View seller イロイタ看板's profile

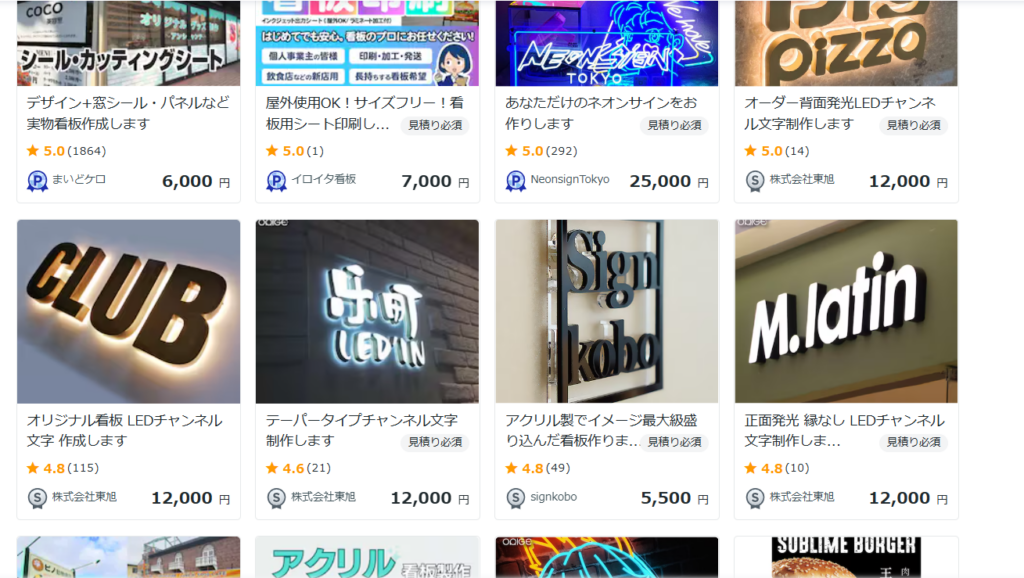click(323, 180)
